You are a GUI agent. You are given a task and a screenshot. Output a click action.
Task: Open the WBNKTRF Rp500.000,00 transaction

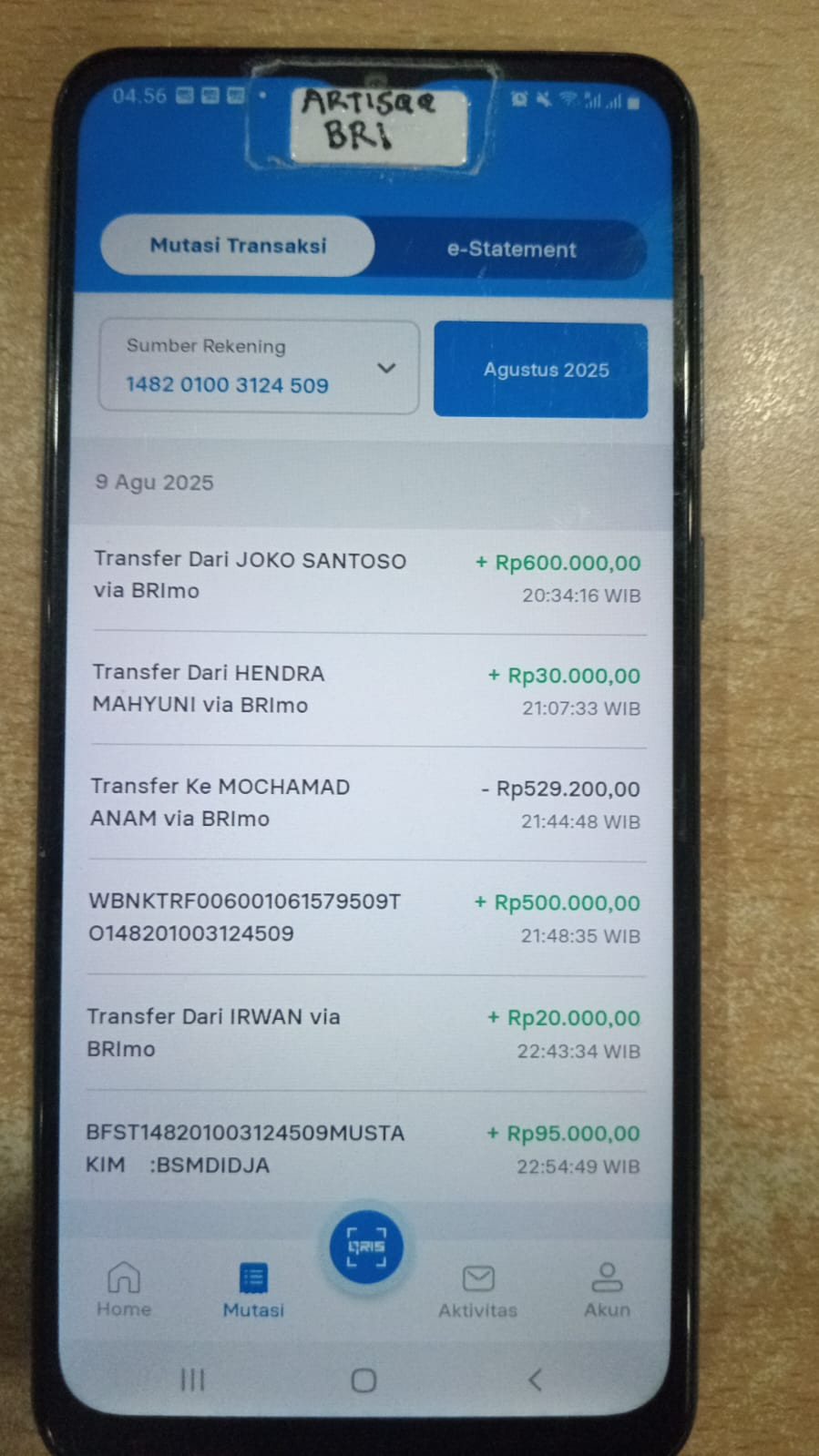coord(364,918)
